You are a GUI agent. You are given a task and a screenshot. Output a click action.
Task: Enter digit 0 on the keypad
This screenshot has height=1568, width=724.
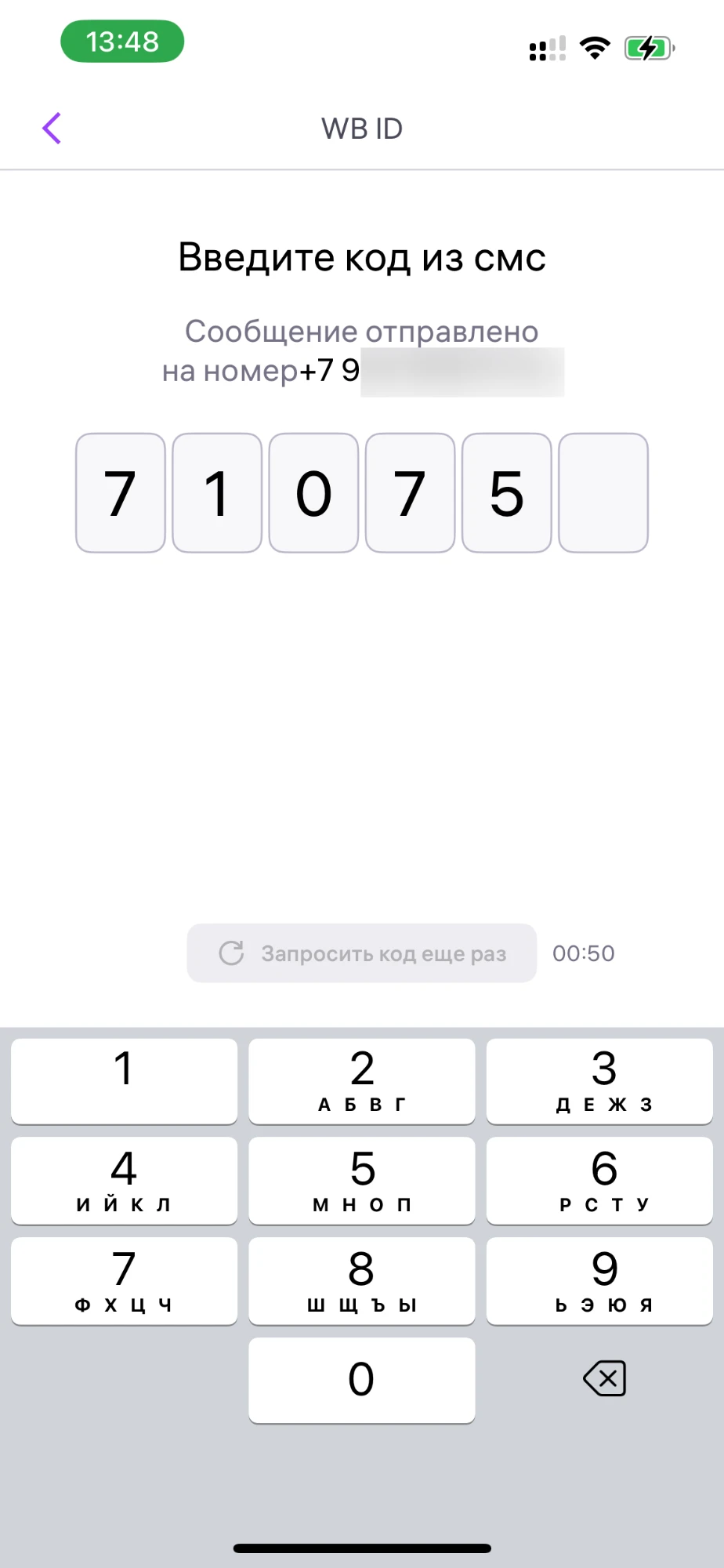(x=361, y=1380)
